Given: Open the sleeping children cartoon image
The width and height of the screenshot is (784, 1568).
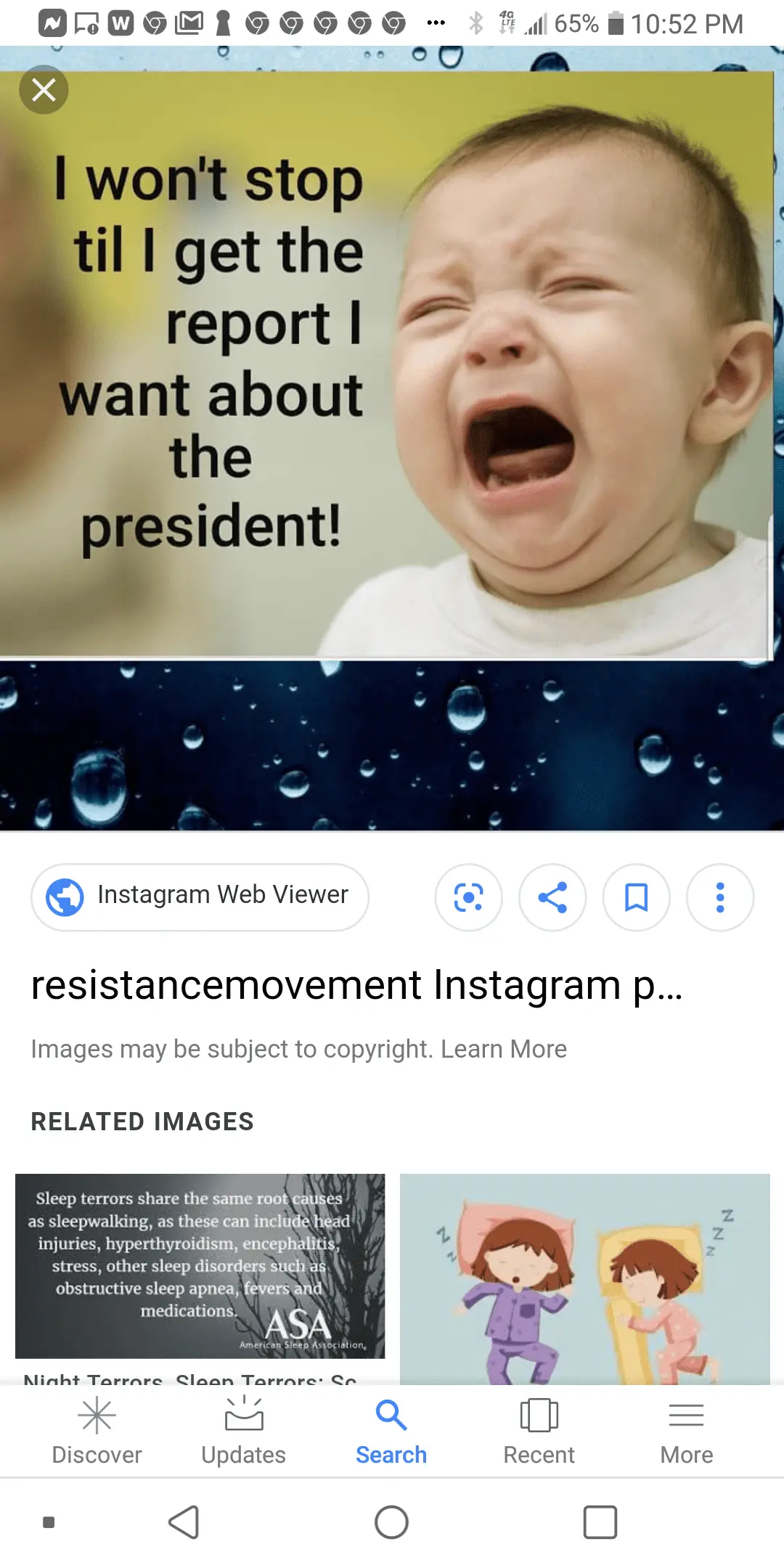Looking at the screenshot, I should [x=584, y=1278].
